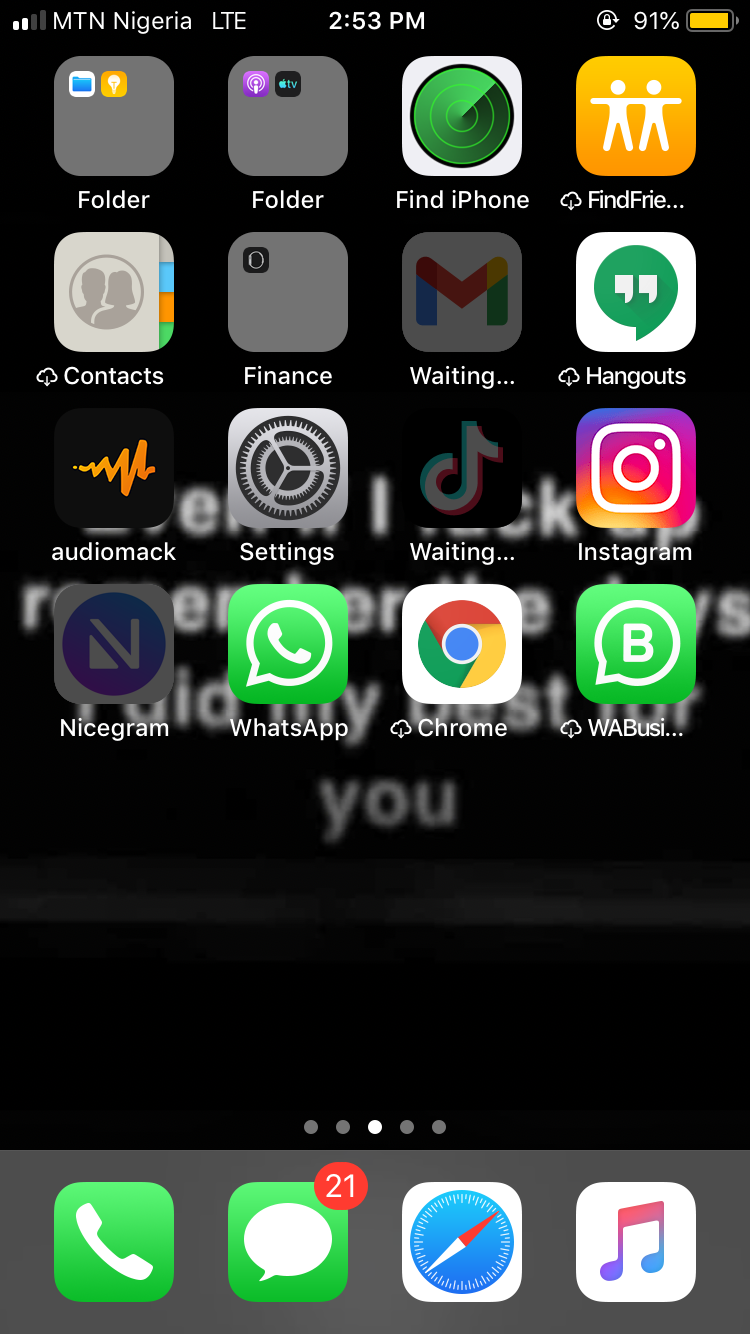The height and width of the screenshot is (1334, 750).
Task: Open Instagram
Action: [x=636, y=468]
